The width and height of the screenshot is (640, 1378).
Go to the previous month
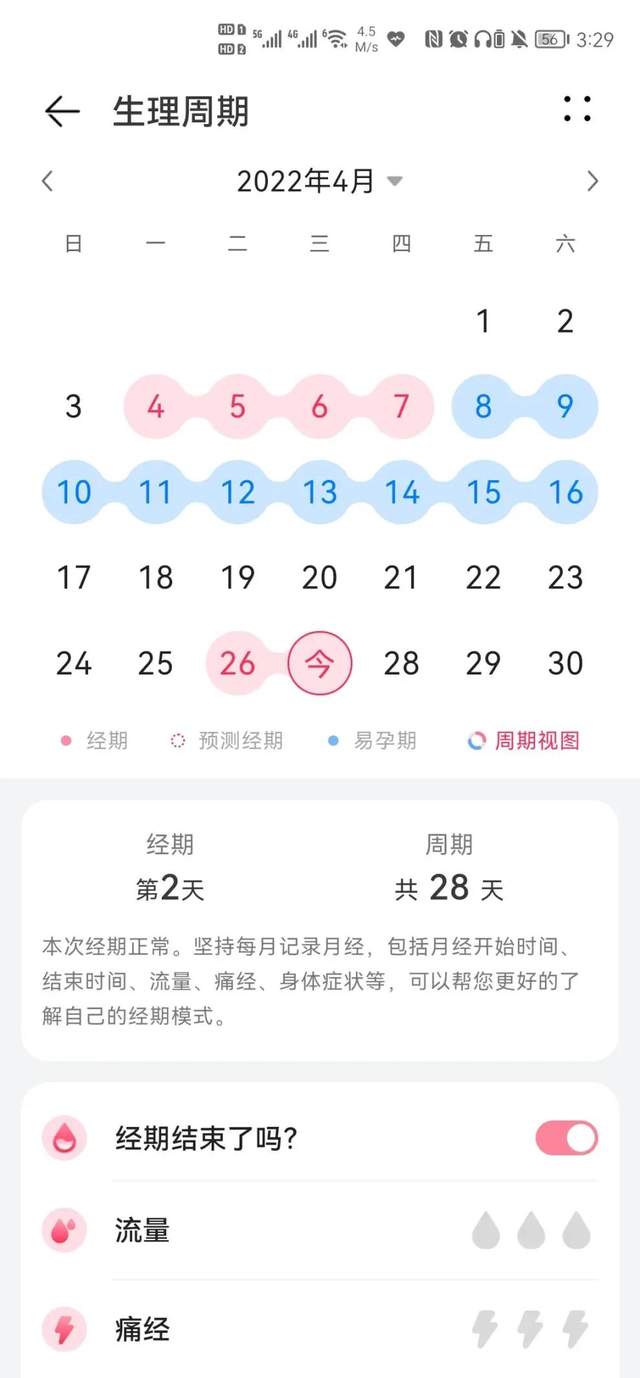(x=47, y=181)
